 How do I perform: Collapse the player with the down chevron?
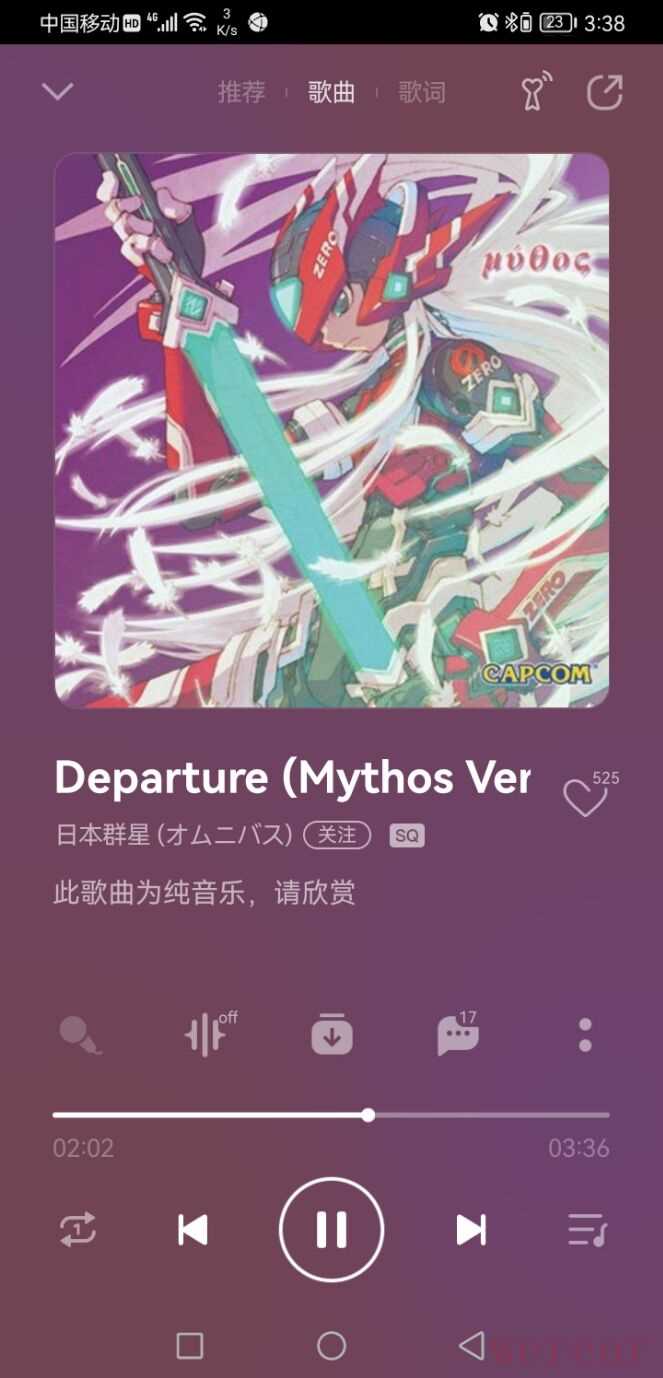point(57,92)
